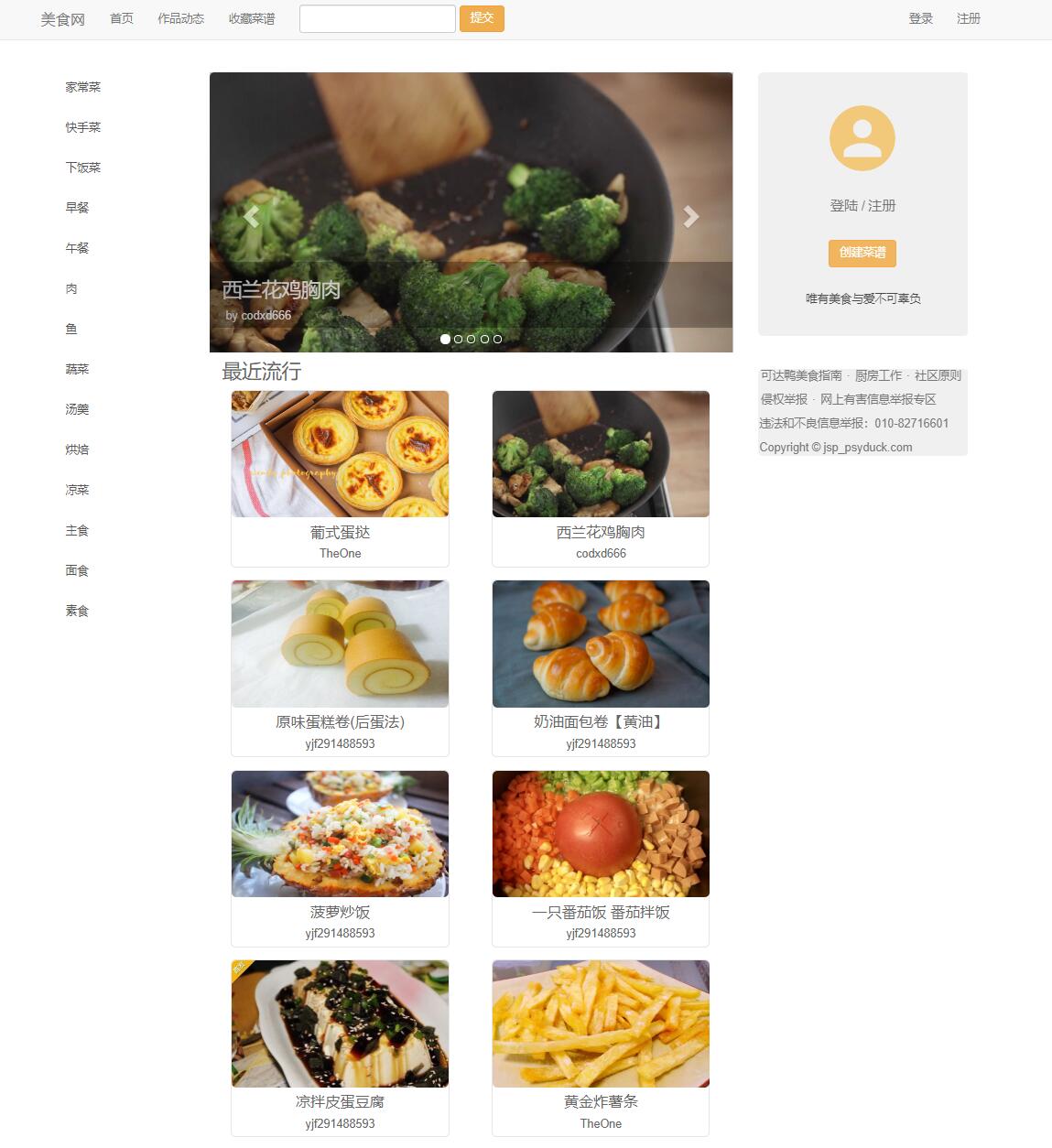Open the 菠萝炒饭 recipe thumbnail

[340, 833]
